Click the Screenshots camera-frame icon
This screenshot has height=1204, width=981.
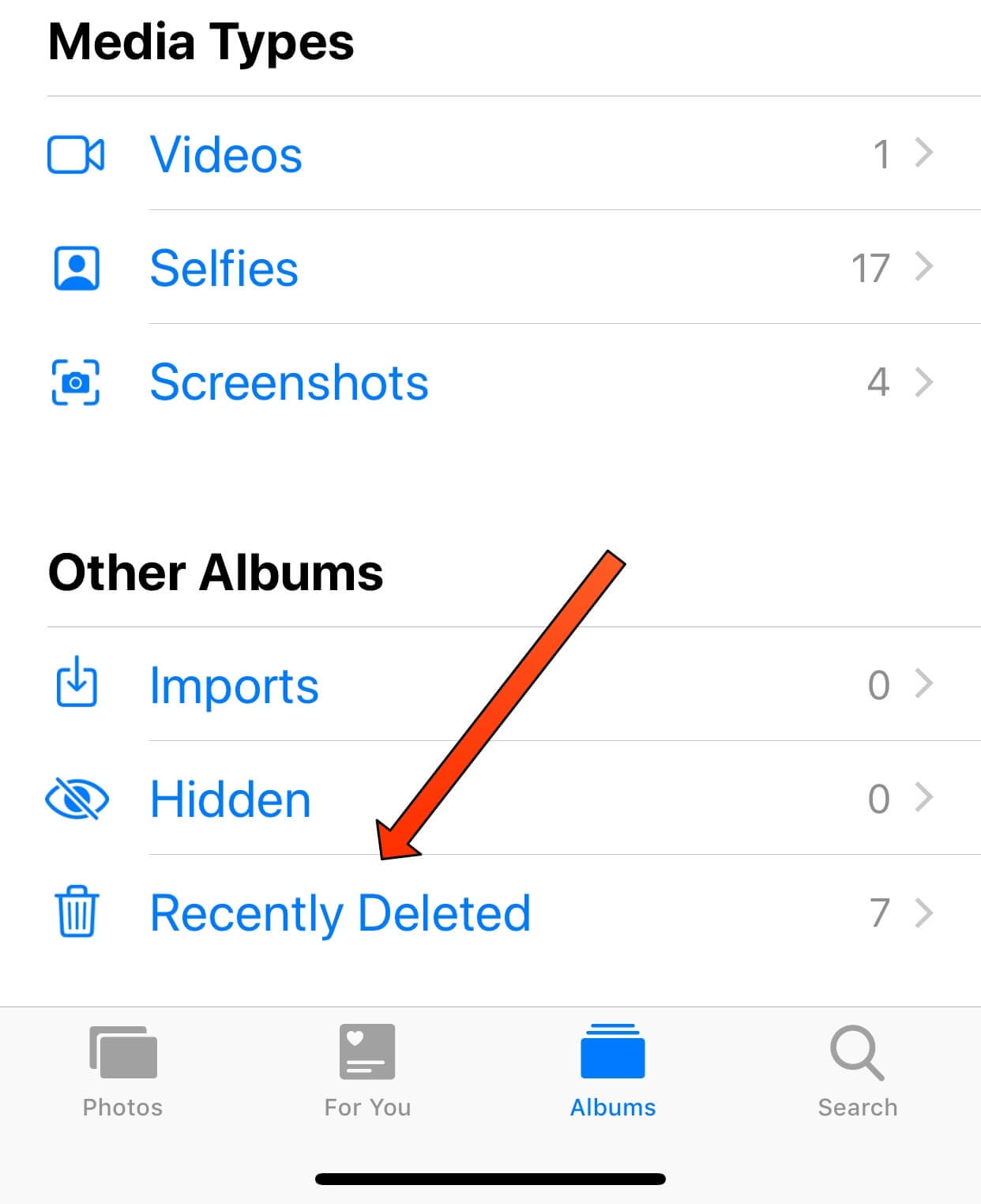point(77,382)
